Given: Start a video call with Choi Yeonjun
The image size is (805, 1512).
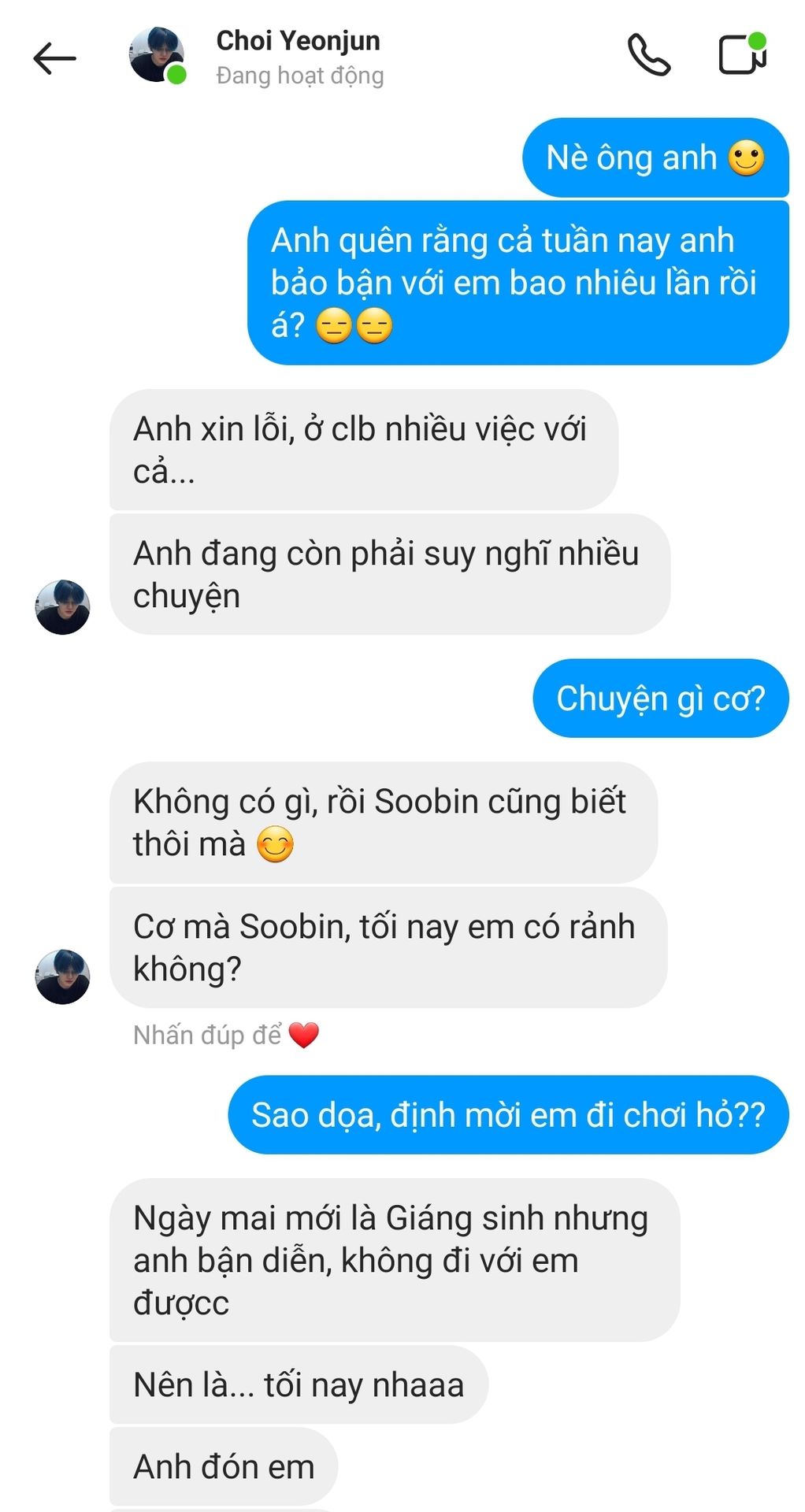Looking at the screenshot, I should click(x=742, y=55).
